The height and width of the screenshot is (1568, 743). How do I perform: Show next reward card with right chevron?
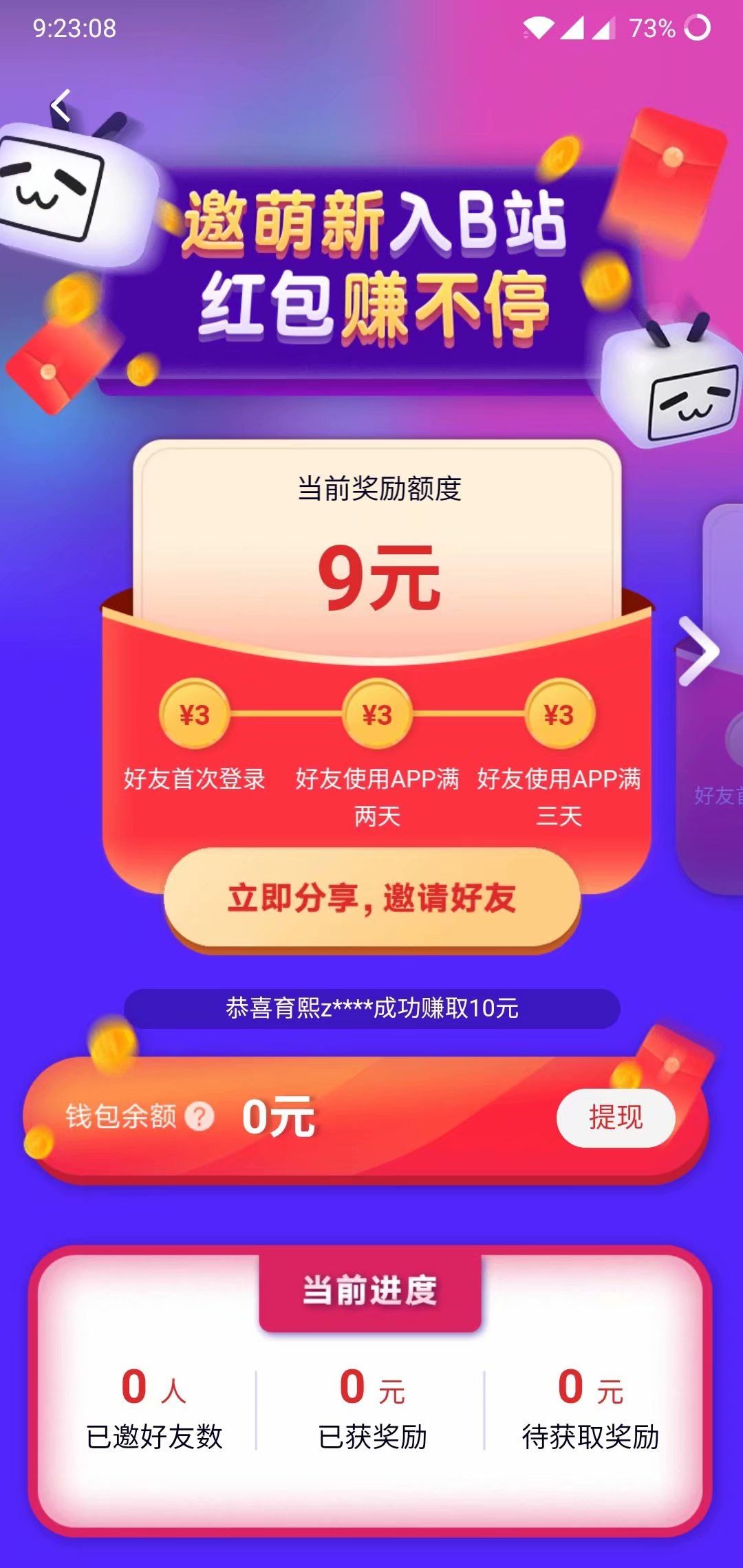click(x=699, y=651)
